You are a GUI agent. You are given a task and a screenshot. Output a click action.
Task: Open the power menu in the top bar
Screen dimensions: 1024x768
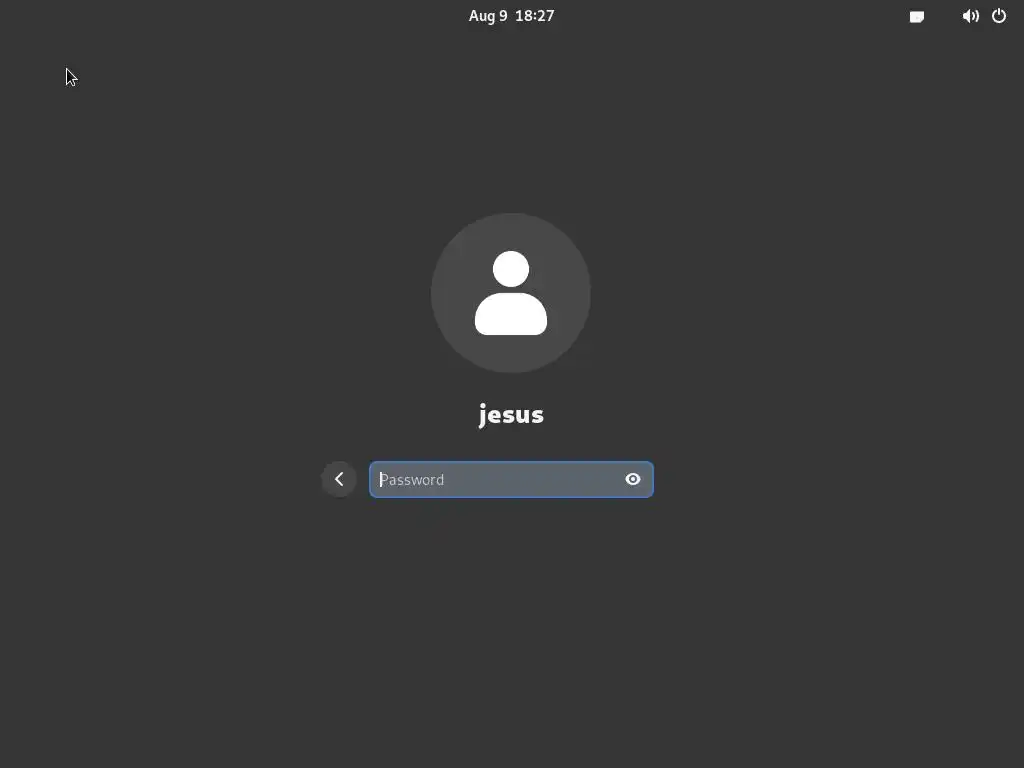click(x=998, y=16)
